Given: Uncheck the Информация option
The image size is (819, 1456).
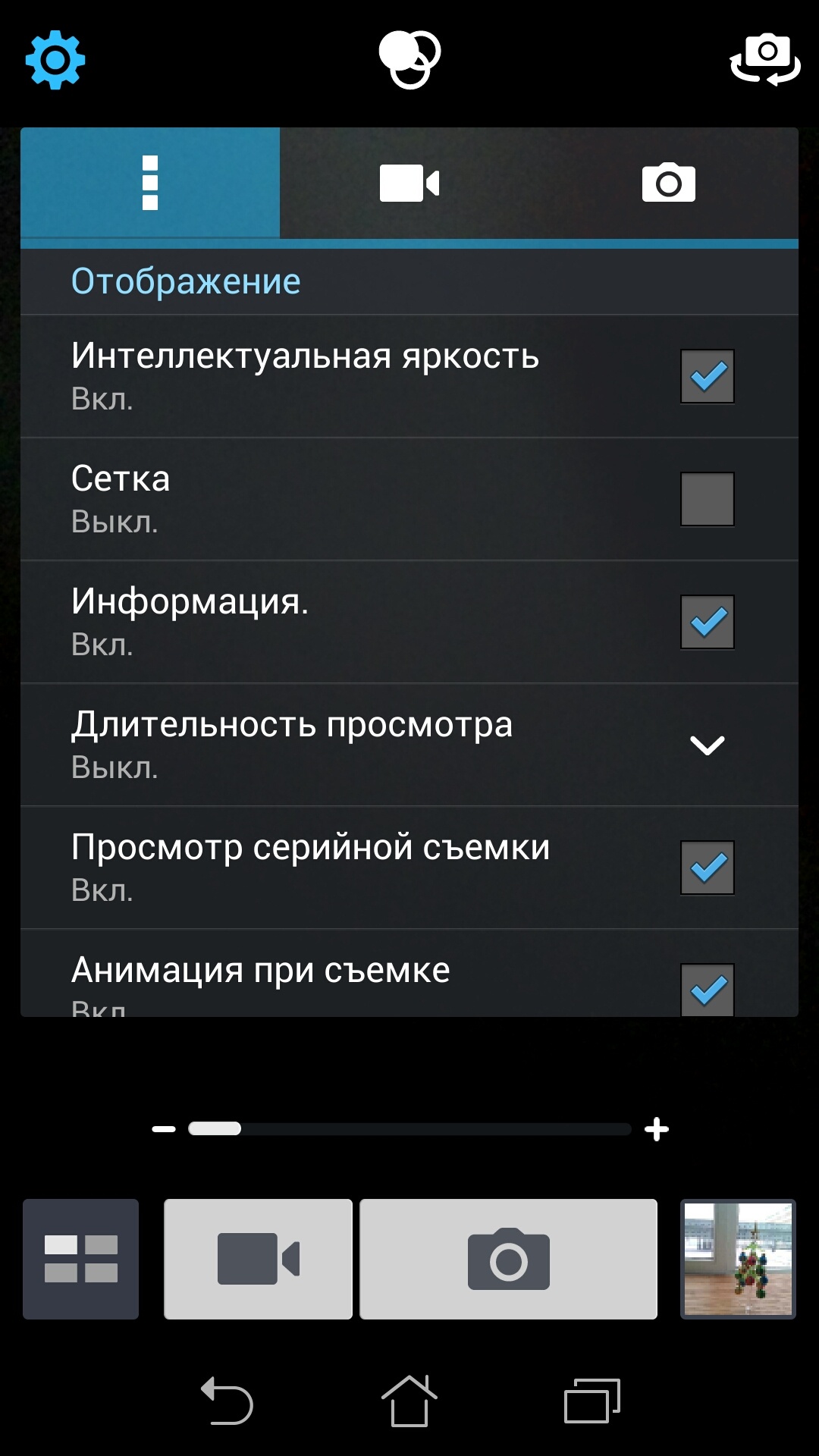Looking at the screenshot, I should [x=707, y=622].
